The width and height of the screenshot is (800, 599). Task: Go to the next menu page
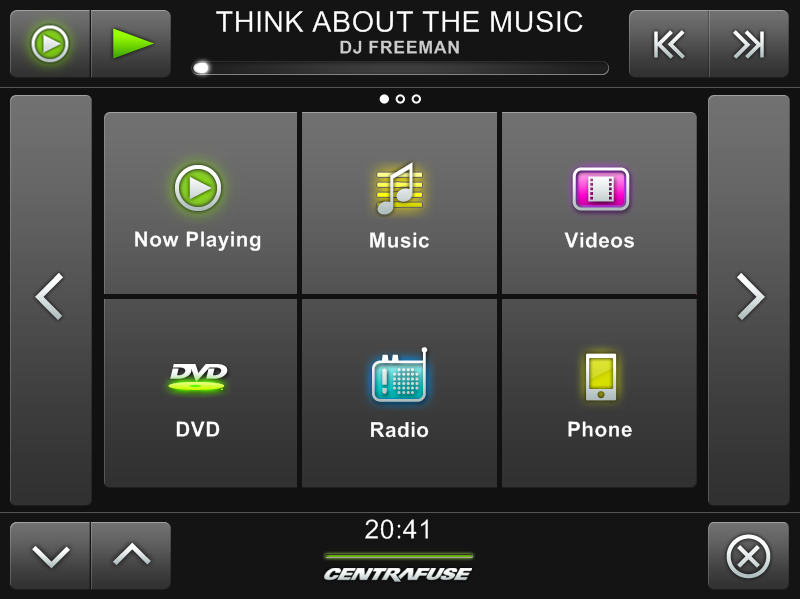(749, 299)
